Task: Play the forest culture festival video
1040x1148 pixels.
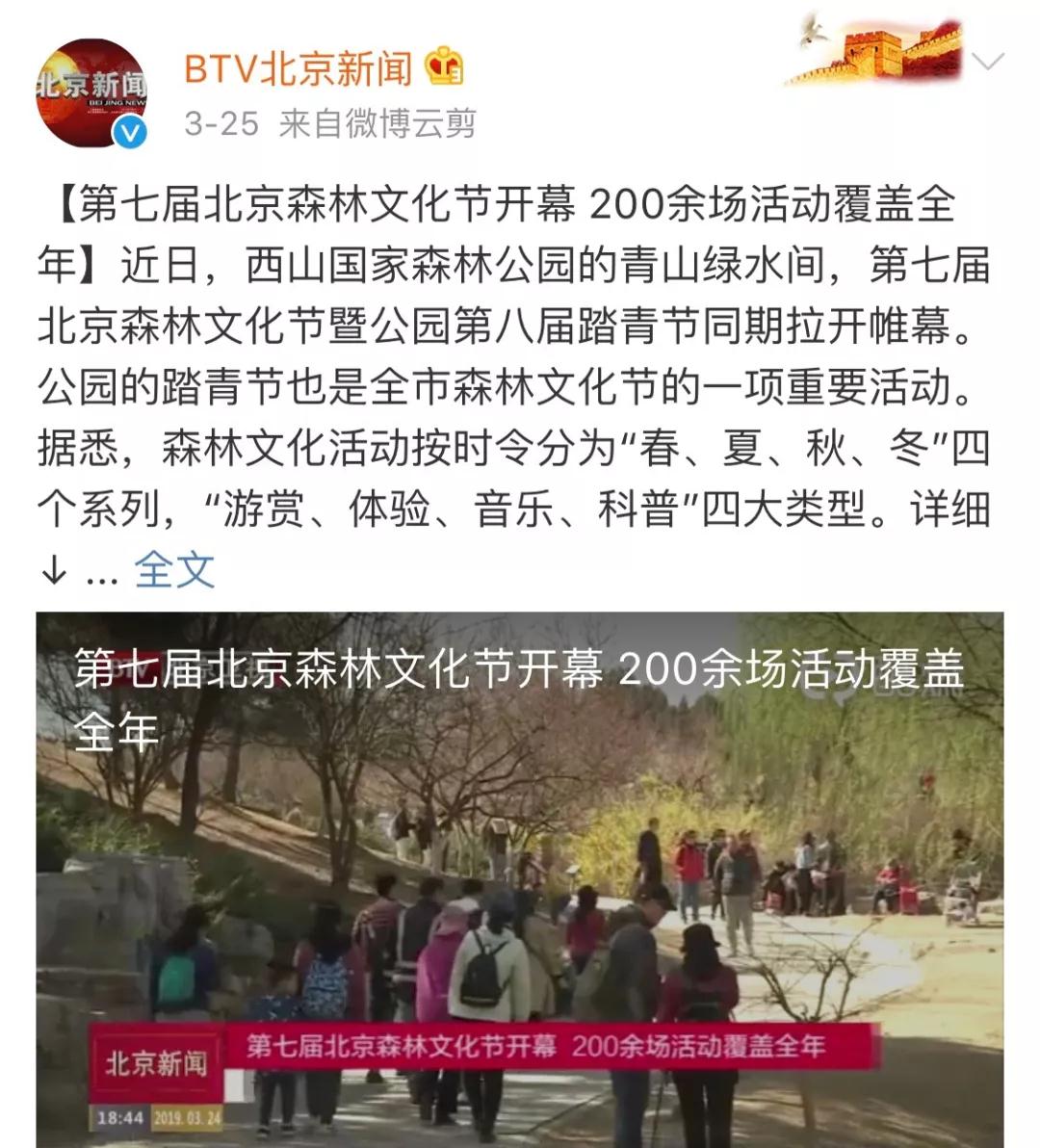Action: (x=520, y=878)
